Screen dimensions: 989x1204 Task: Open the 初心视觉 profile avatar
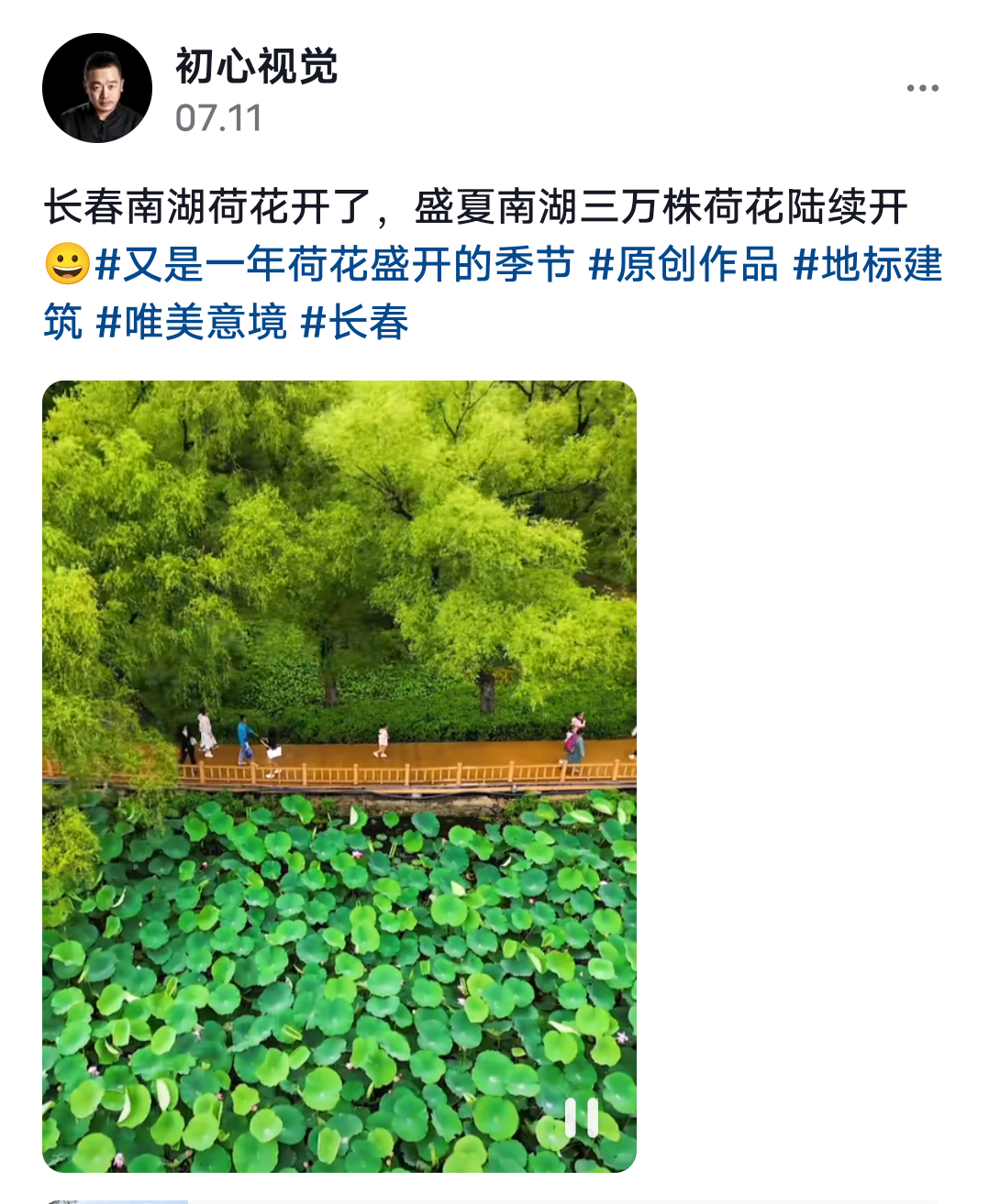pos(97,88)
